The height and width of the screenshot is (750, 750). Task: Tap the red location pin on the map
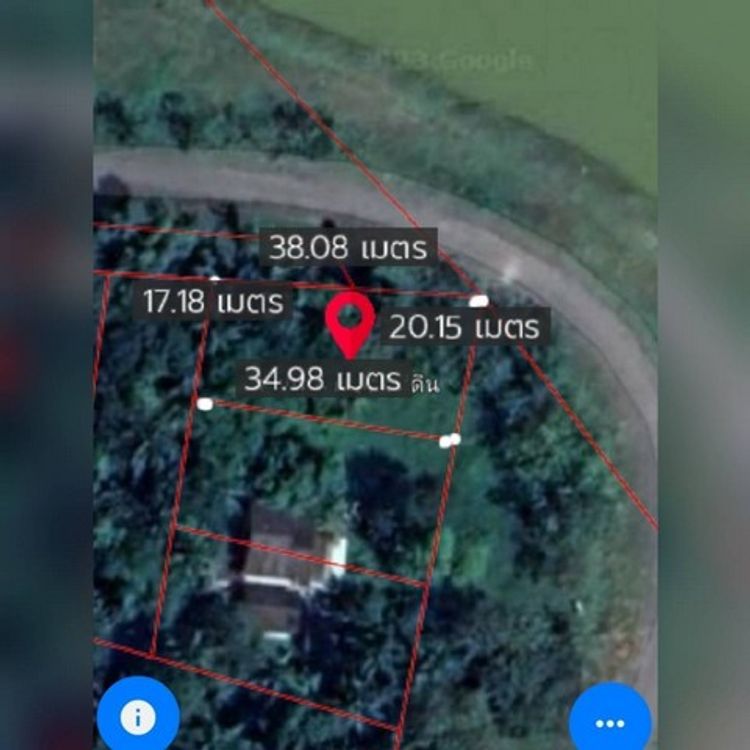coord(350,320)
